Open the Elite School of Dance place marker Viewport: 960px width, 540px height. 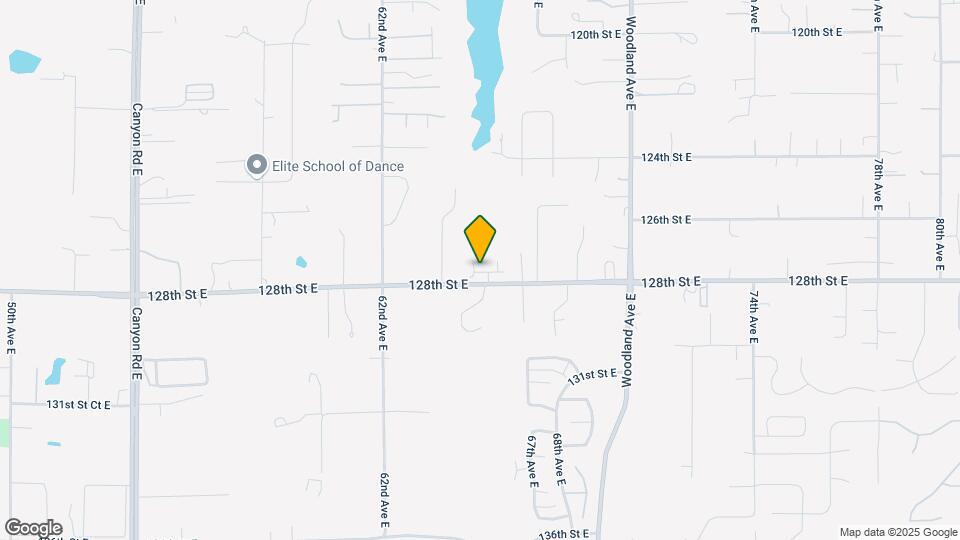click(257, 166)
